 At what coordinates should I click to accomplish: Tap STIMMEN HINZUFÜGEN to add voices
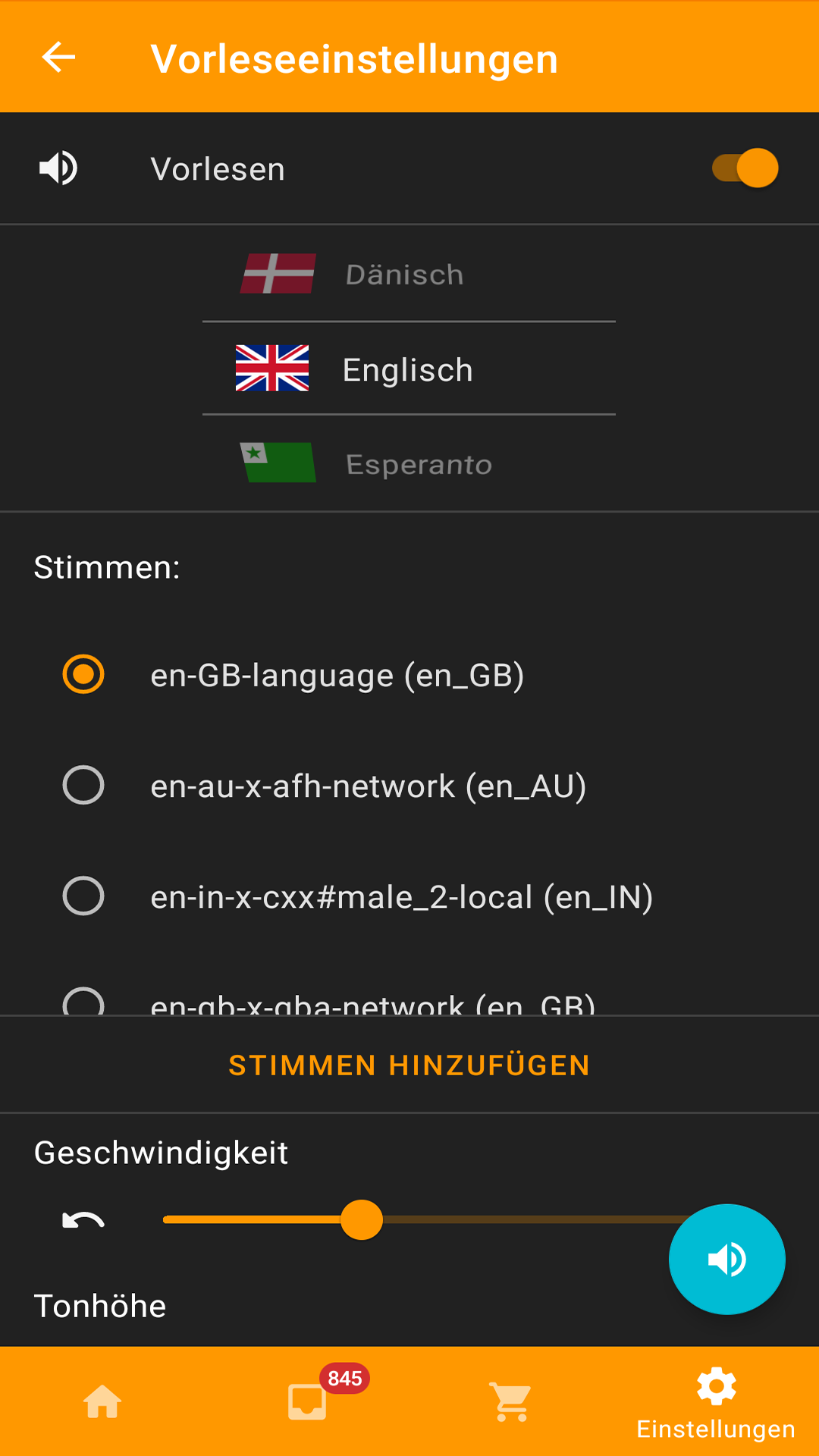pos(409,1065)
